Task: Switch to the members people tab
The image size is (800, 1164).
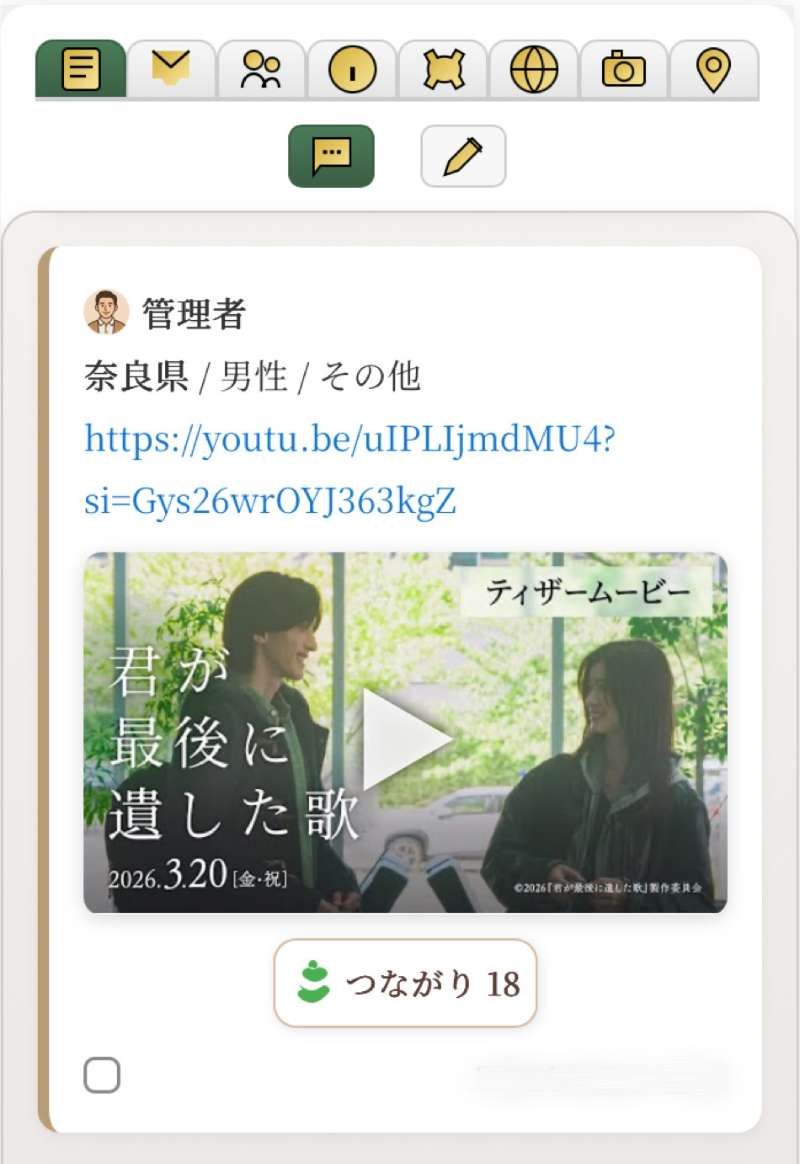Action: point(261,70)
